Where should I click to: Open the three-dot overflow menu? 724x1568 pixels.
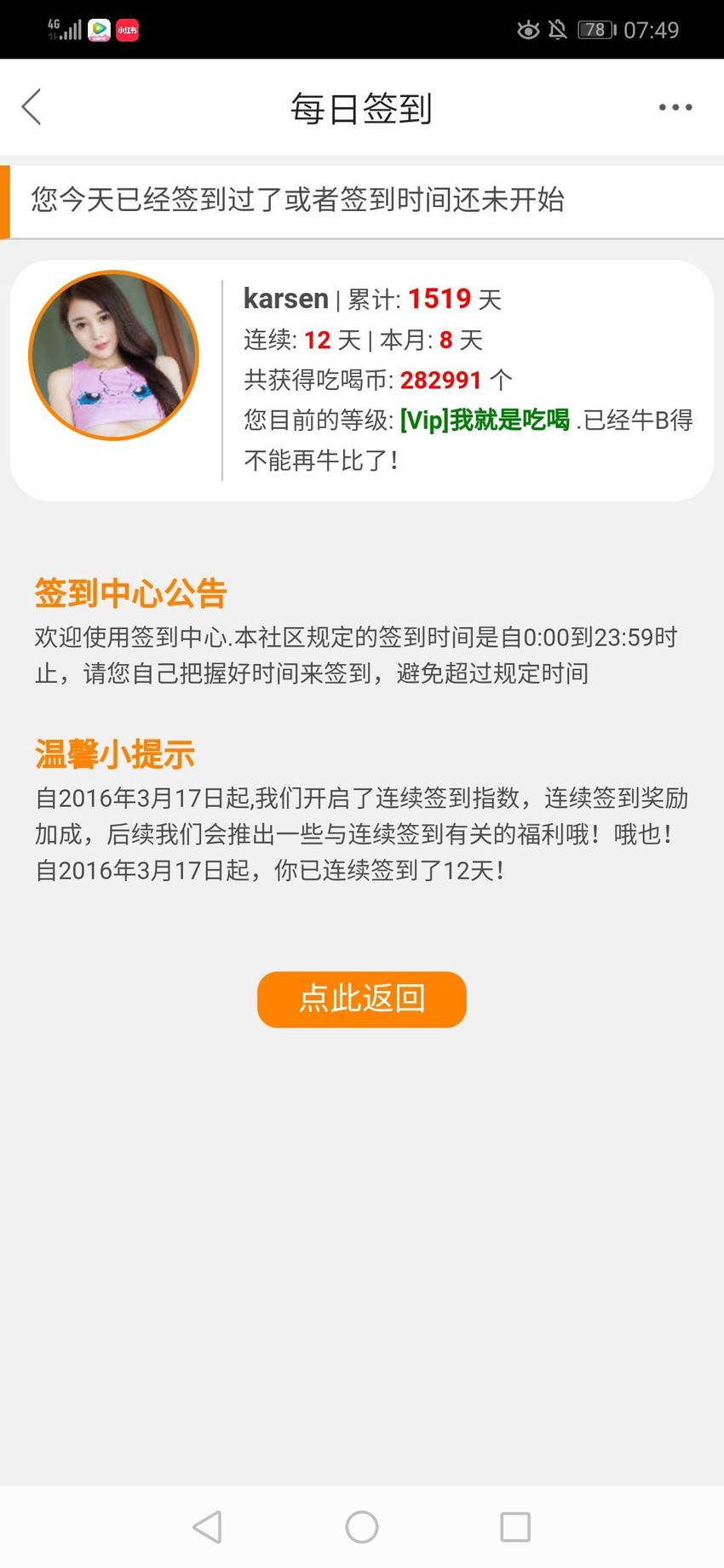[x=675, y=107]
